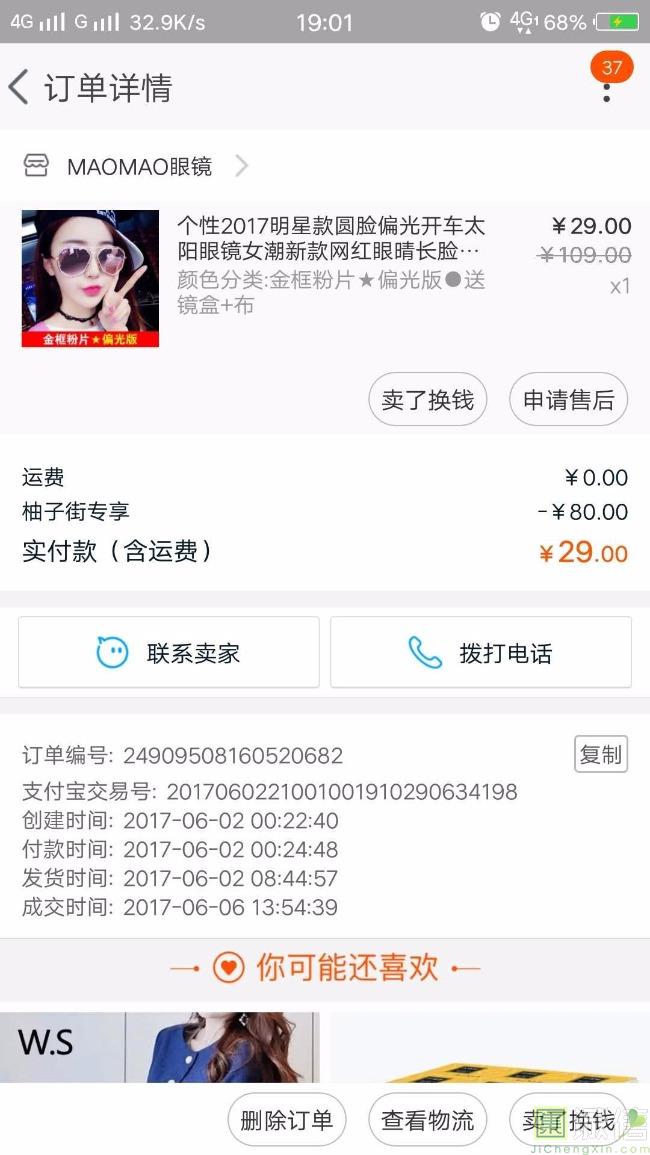The image size is (650, 1155).
Task: Tap the 申请售后 button
Action: (568, 400)
